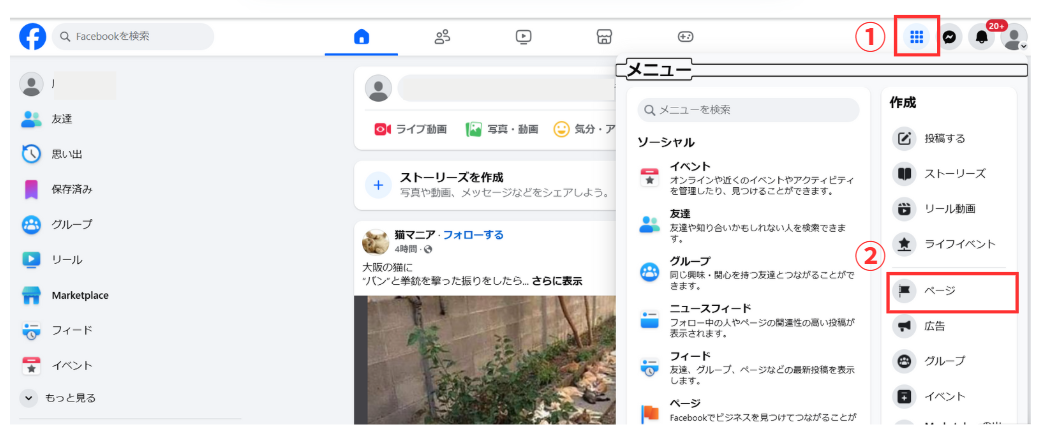This screenshot has height=443, width=1042.
Task: Switch to the Home tab
Action: point(361,37)
